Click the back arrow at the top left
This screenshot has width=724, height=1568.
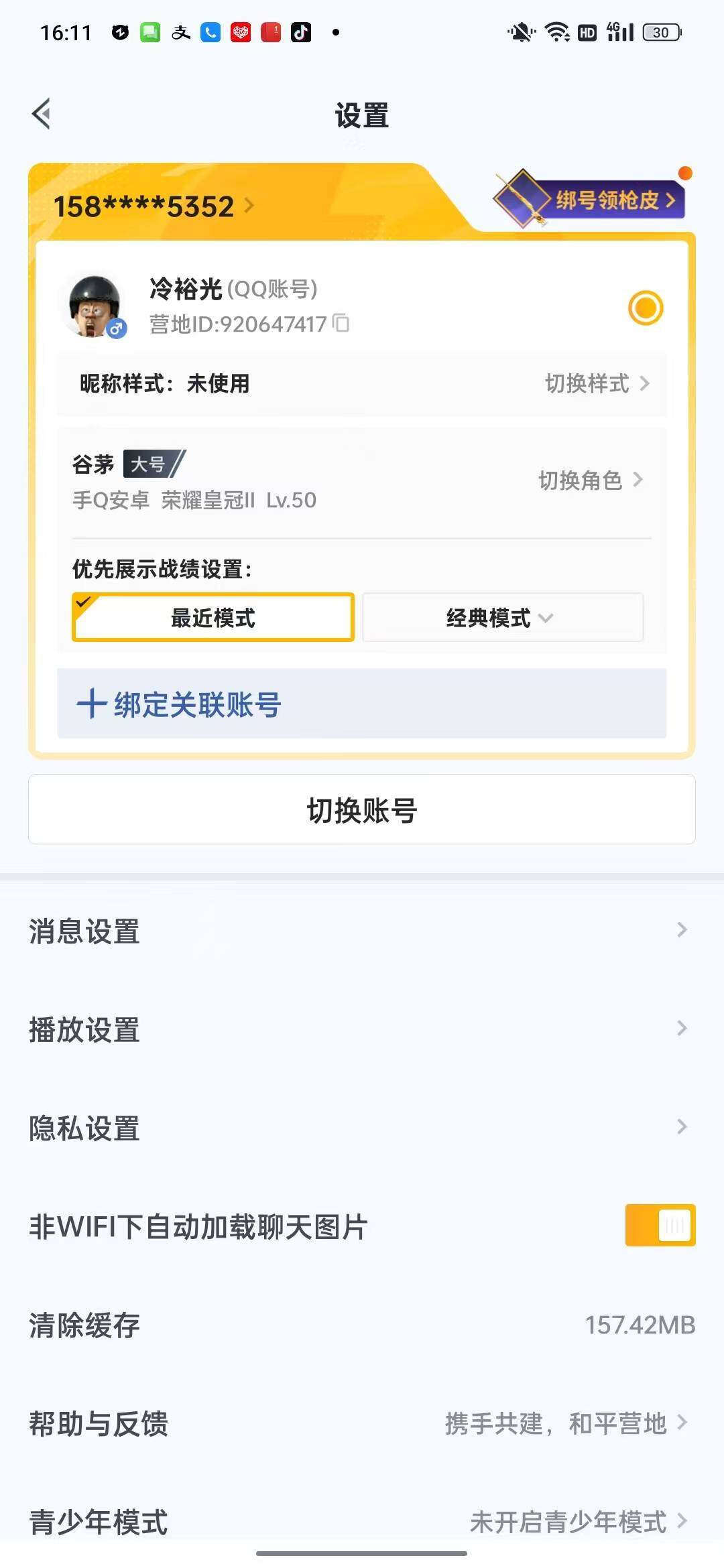point(42,114)
